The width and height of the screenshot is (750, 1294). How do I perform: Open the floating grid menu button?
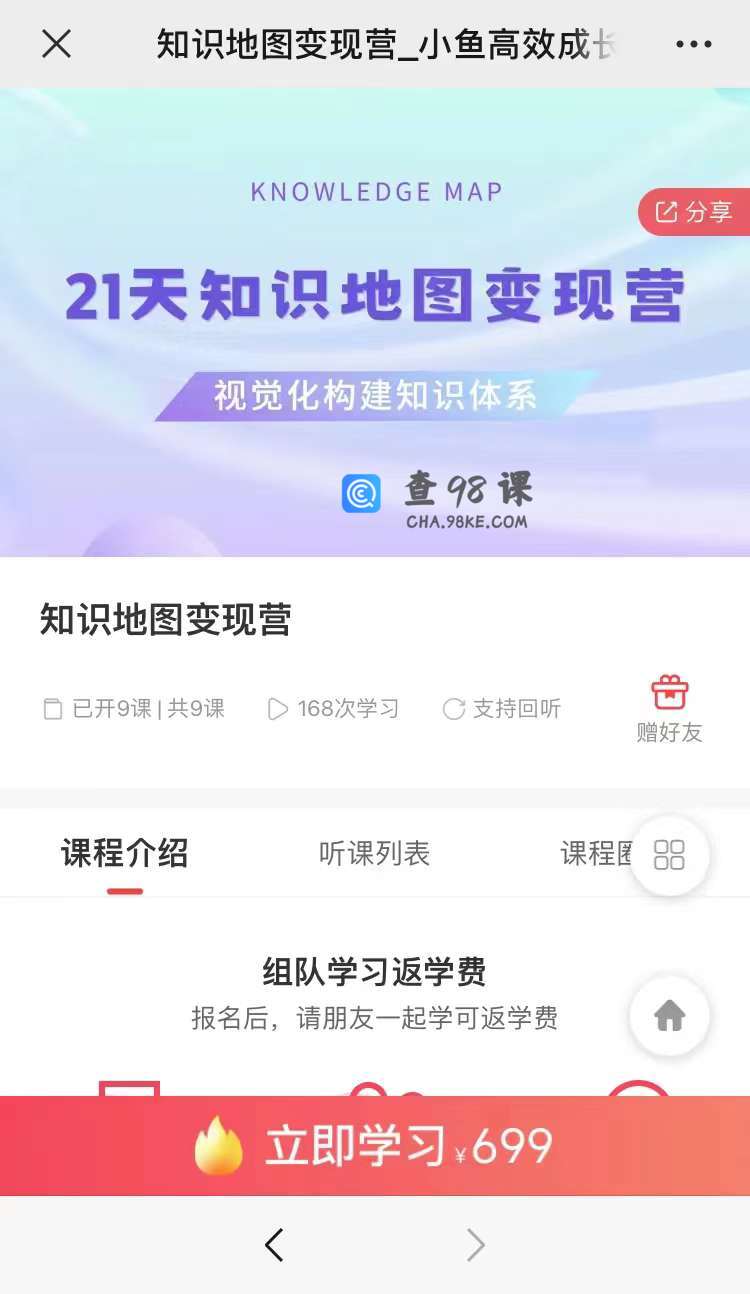(669, 855)
